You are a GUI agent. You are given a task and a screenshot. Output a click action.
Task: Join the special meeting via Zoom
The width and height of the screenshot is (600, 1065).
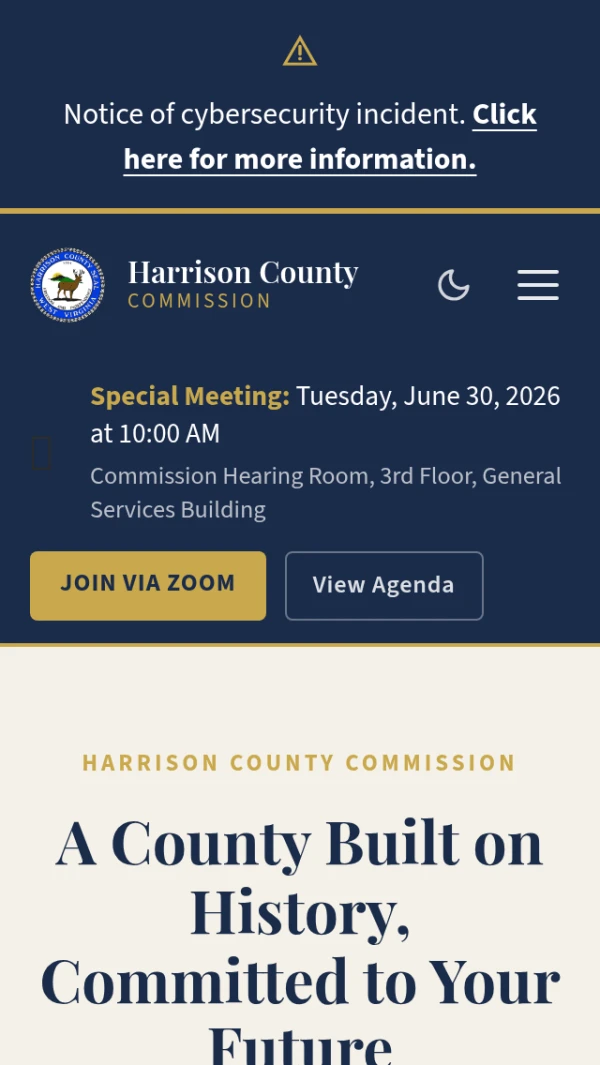[148, 585]
